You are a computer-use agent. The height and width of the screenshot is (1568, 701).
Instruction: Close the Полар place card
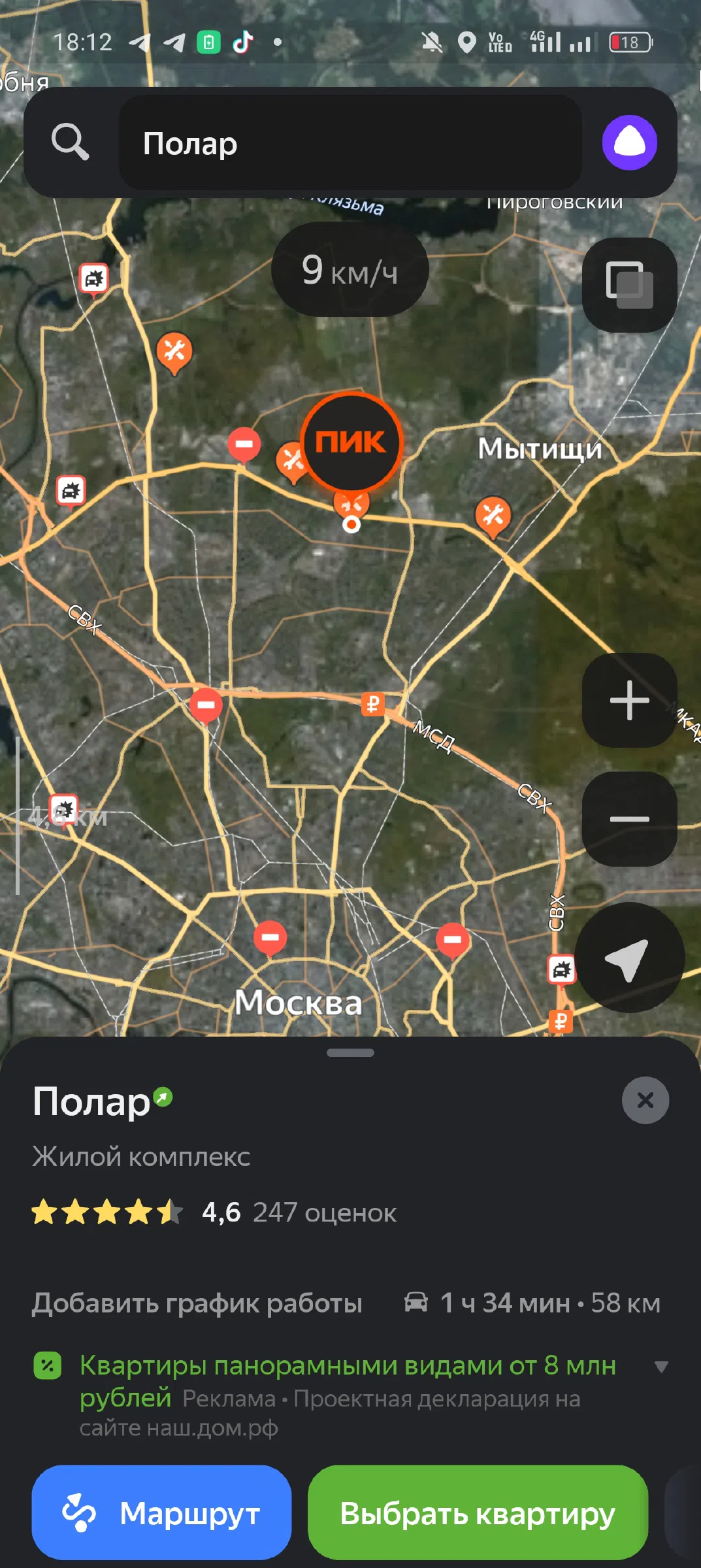point(645,1100)
